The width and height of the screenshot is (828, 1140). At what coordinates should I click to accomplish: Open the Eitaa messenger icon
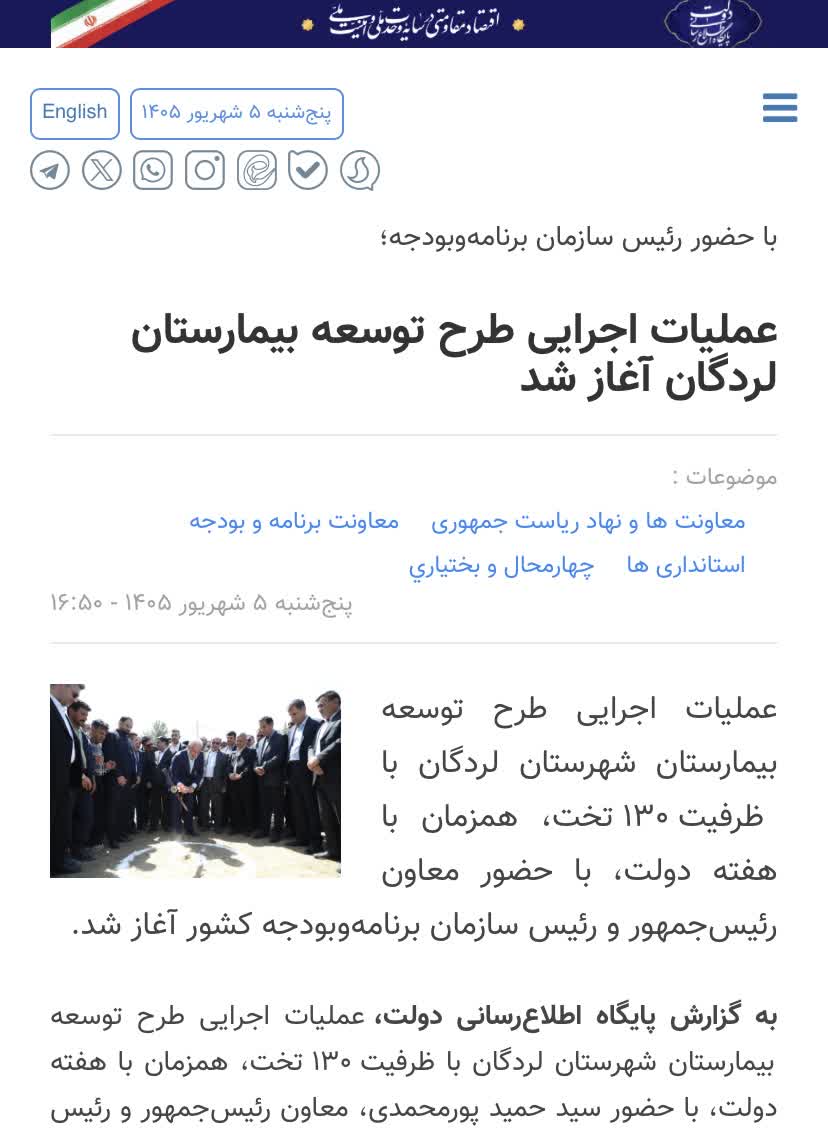click(x=257, y=171)
